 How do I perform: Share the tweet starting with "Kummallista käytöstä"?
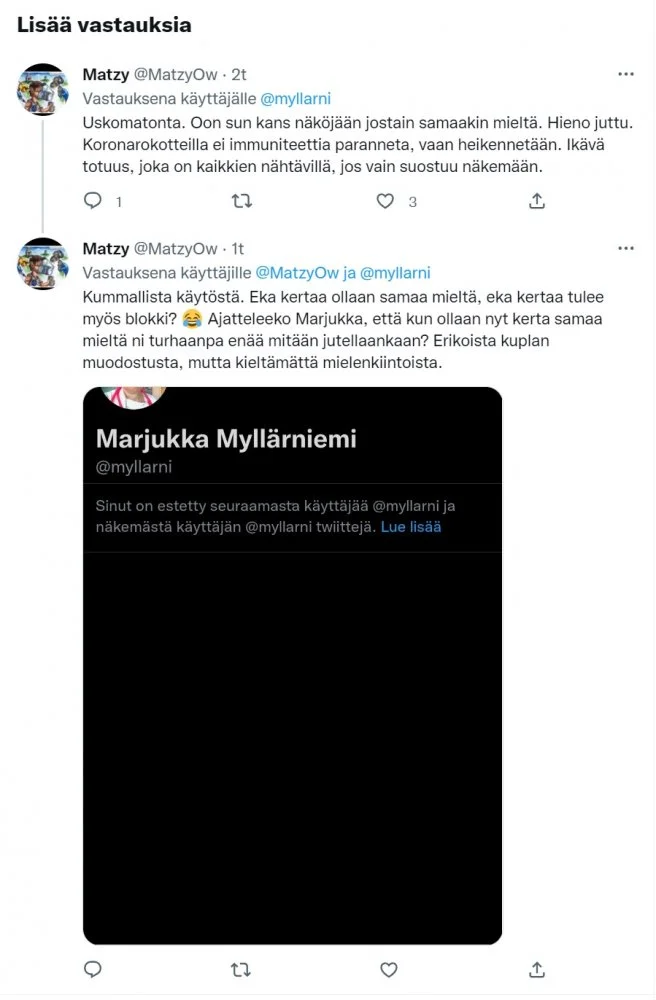(x=537, y=969)
